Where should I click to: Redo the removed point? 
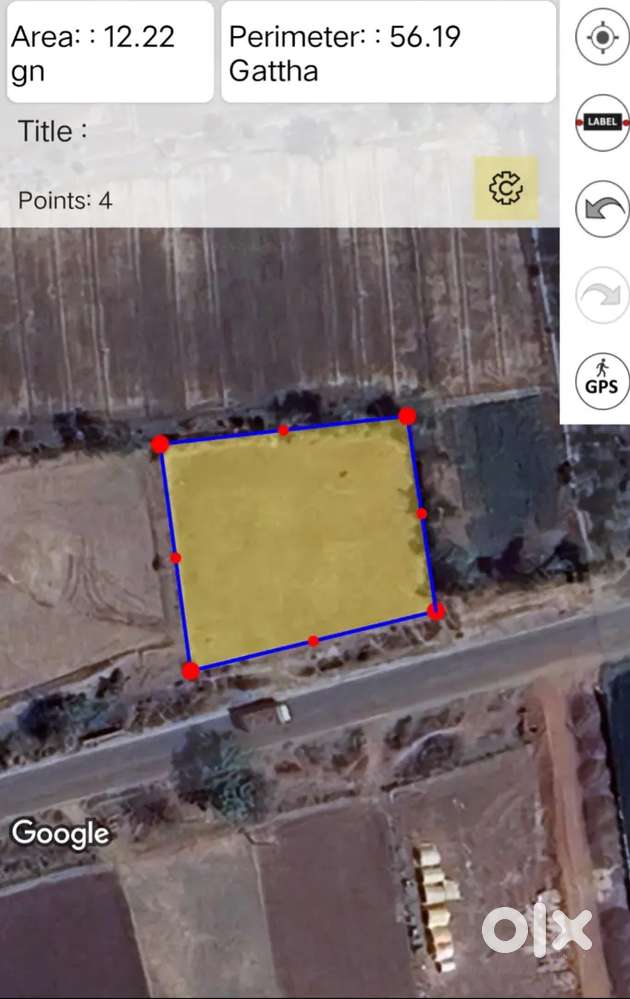(602, 295)
